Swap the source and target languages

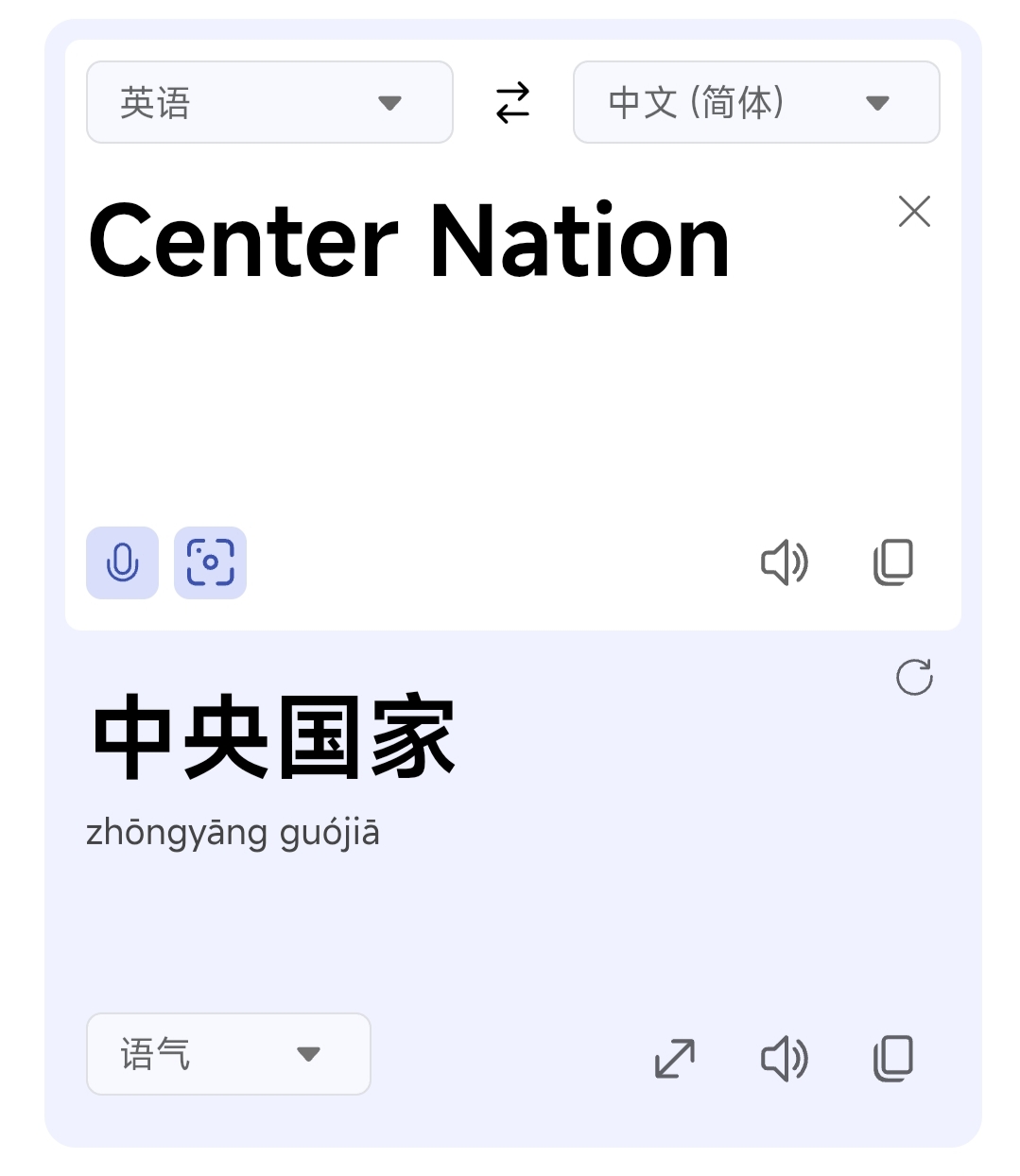pyautogui.click(x=512, y=102)
